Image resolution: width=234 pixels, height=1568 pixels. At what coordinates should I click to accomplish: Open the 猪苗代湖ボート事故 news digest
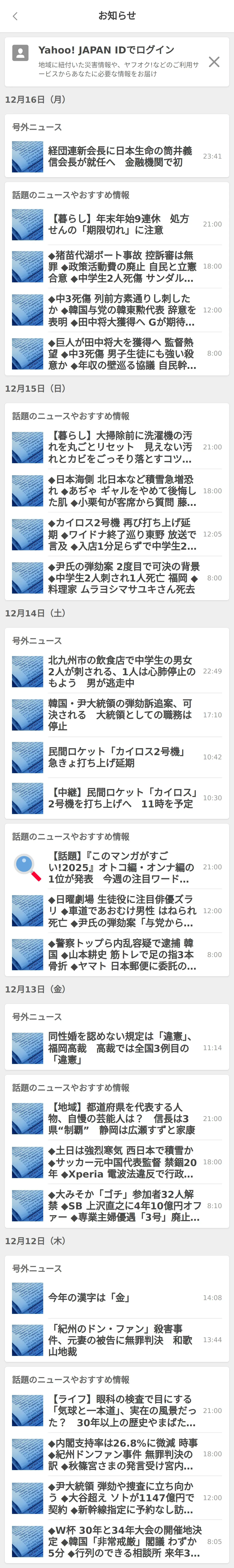[122, 267]
